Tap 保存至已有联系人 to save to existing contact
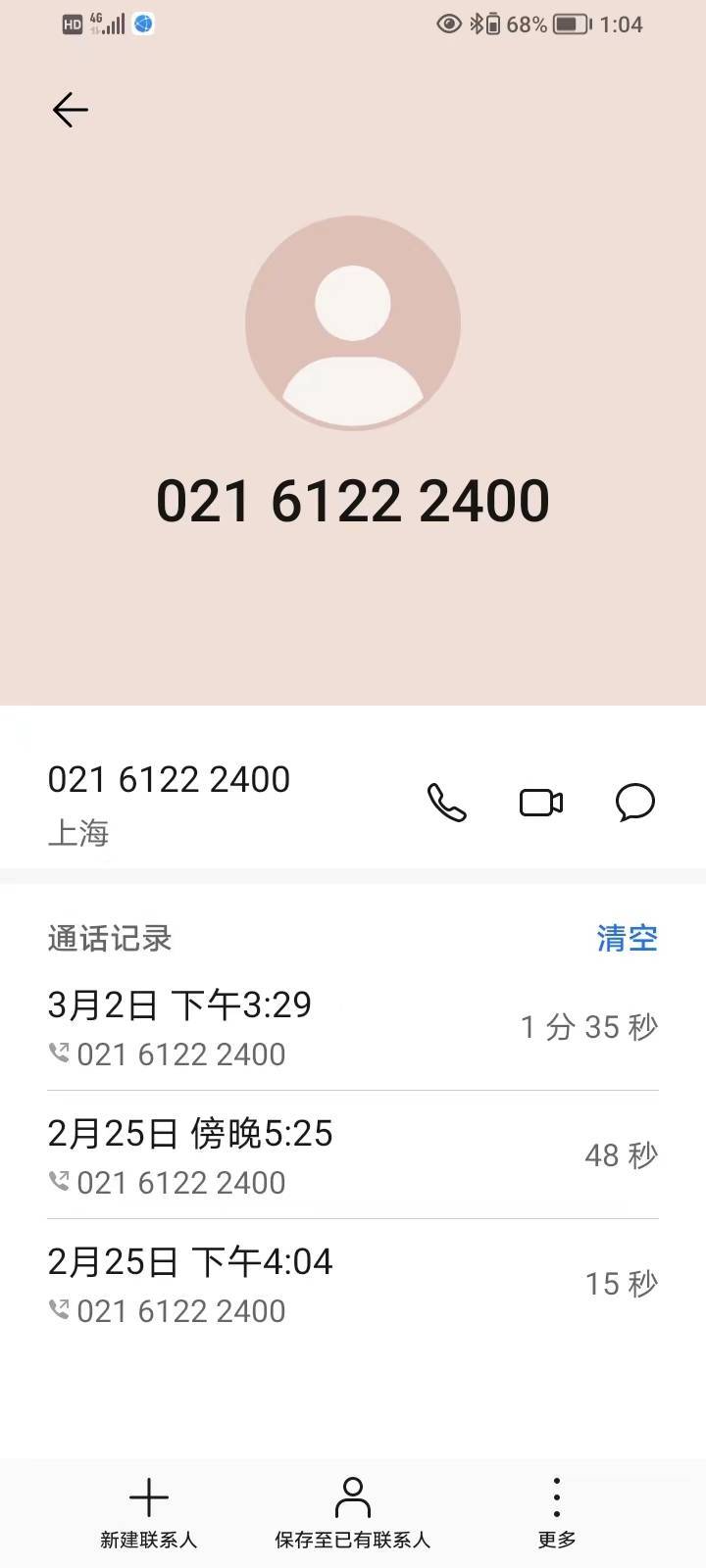706x1568 pixels. 351,1539
